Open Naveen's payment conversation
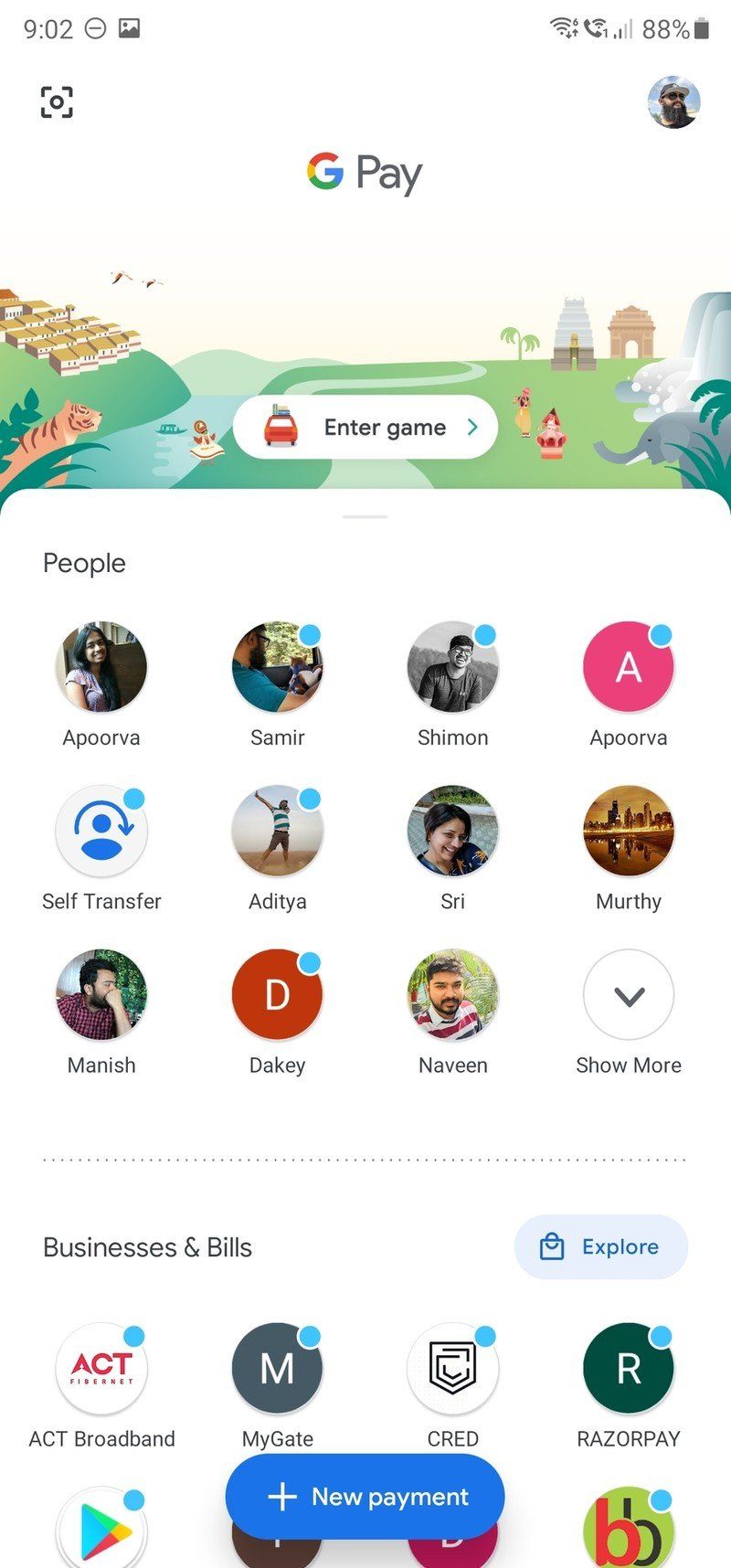The width and height of the screenshot is (731, 1568). click(x=452, y=994)
